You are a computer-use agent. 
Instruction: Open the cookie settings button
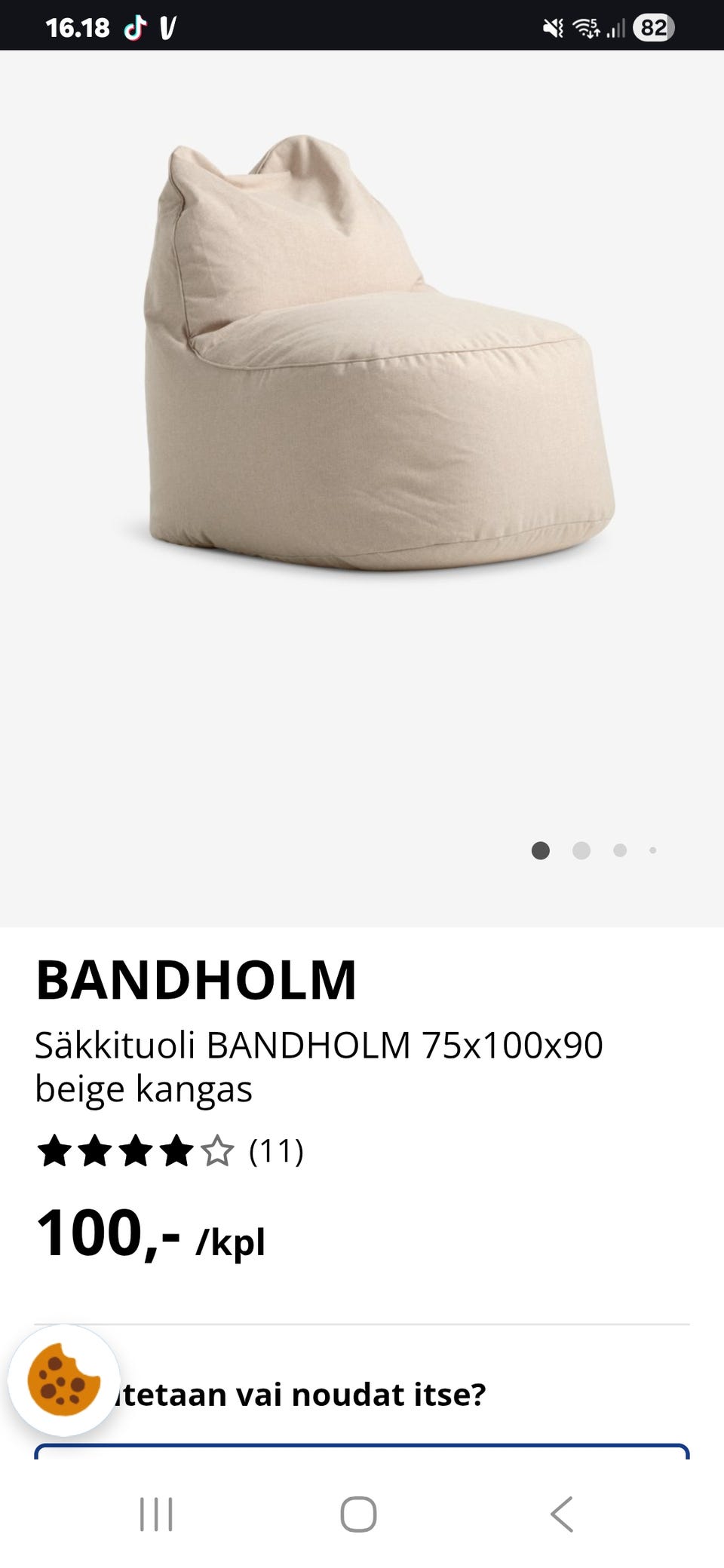tap(64, 1380)
